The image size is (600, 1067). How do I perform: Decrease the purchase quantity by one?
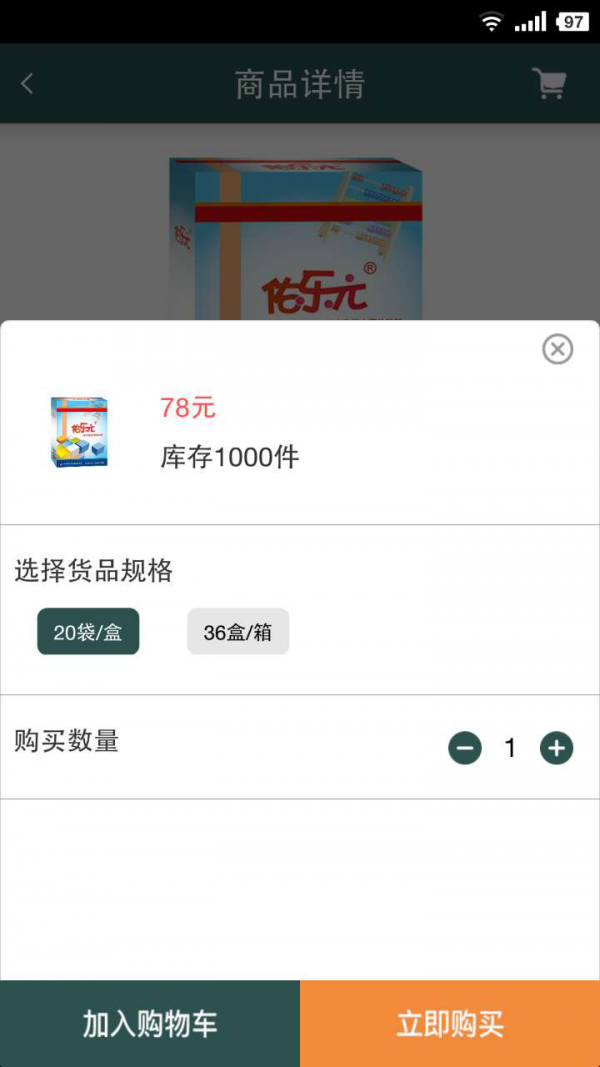(x=465, y=748)
